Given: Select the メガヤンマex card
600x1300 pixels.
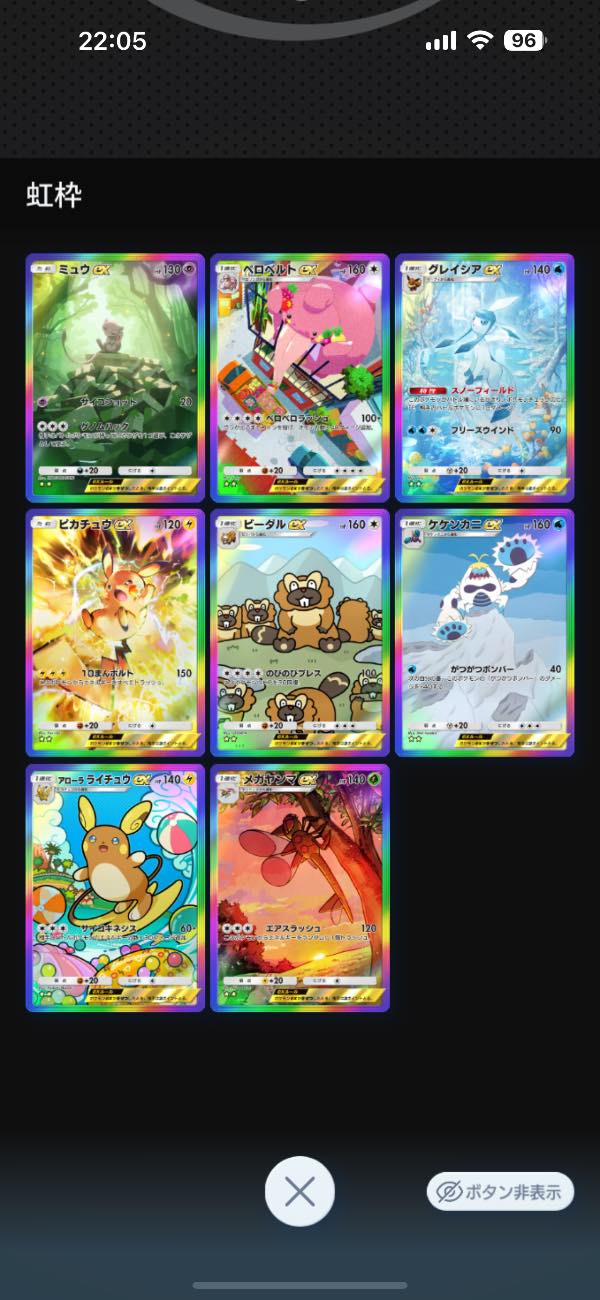Looking at the screenshot, I should click(x=299, y=888).
